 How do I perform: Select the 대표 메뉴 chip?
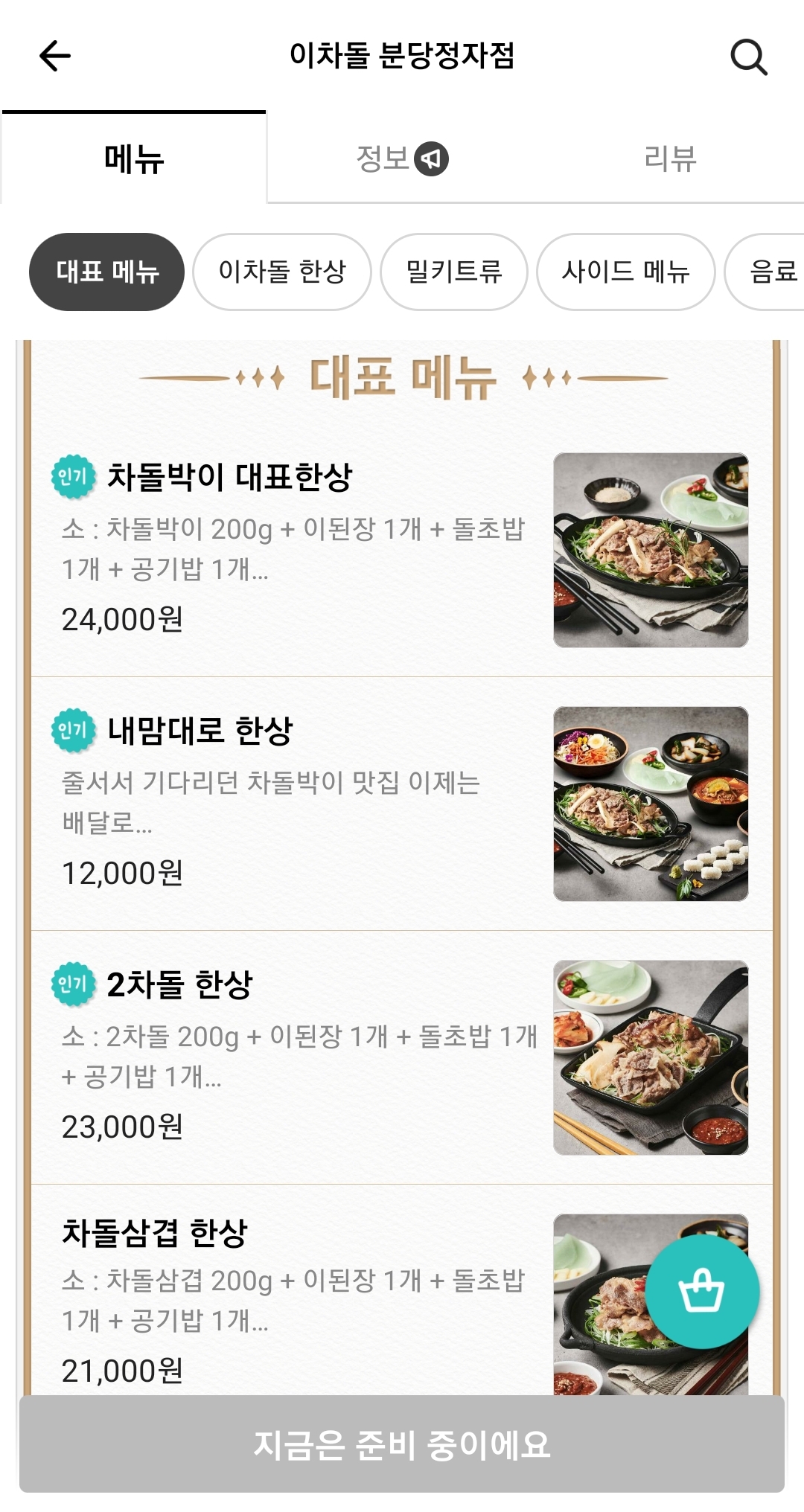click(107, 272)
